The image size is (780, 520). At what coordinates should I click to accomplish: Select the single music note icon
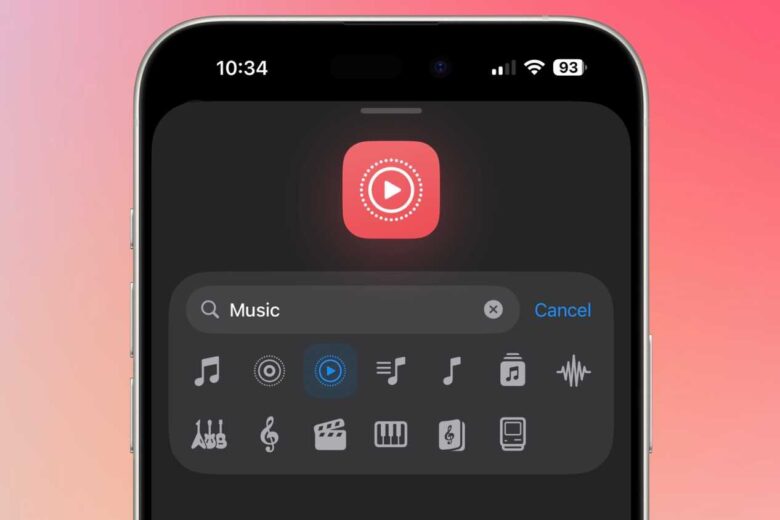452,372
